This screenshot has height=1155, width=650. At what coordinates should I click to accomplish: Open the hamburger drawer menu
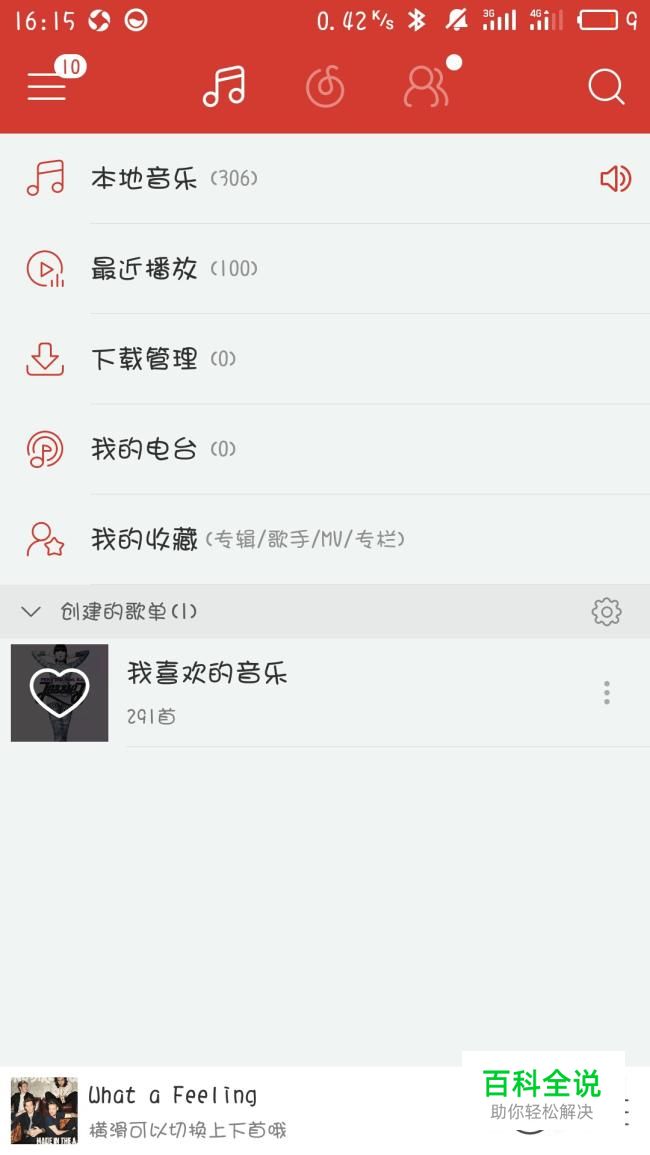(x=46, y=87)
